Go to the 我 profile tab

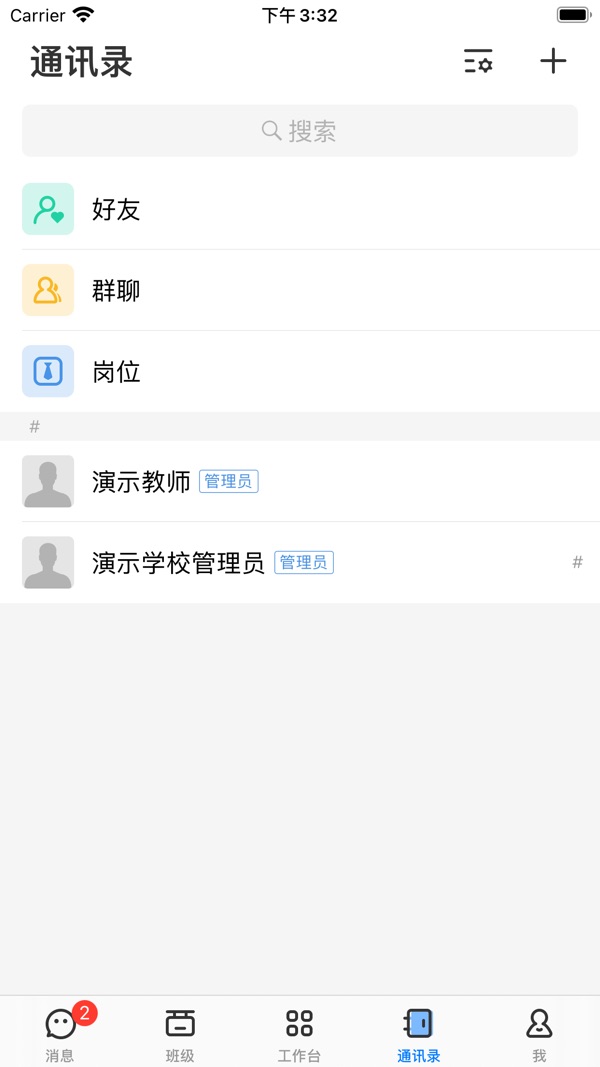(539, 1032)
